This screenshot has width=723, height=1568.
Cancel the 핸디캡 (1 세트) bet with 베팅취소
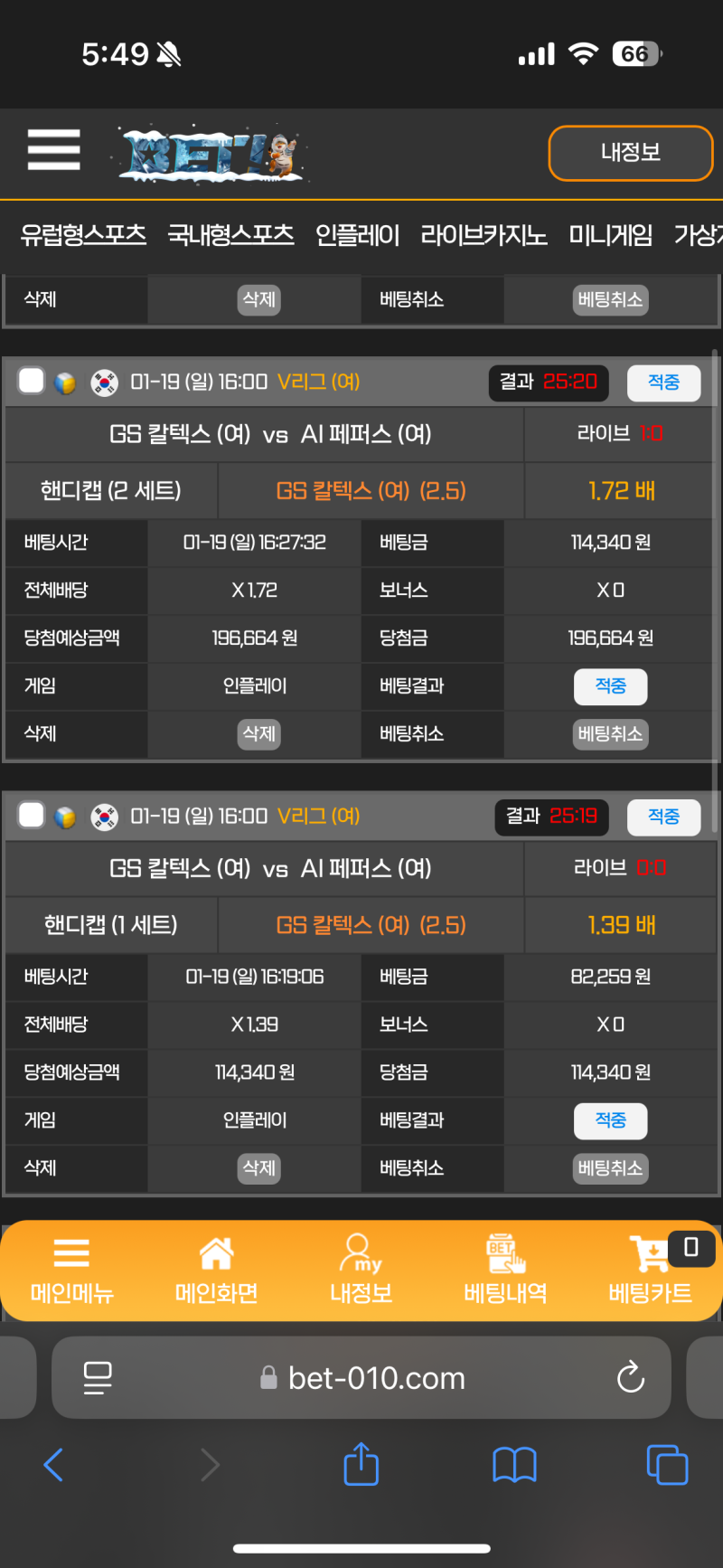[x=610, y=1167]
